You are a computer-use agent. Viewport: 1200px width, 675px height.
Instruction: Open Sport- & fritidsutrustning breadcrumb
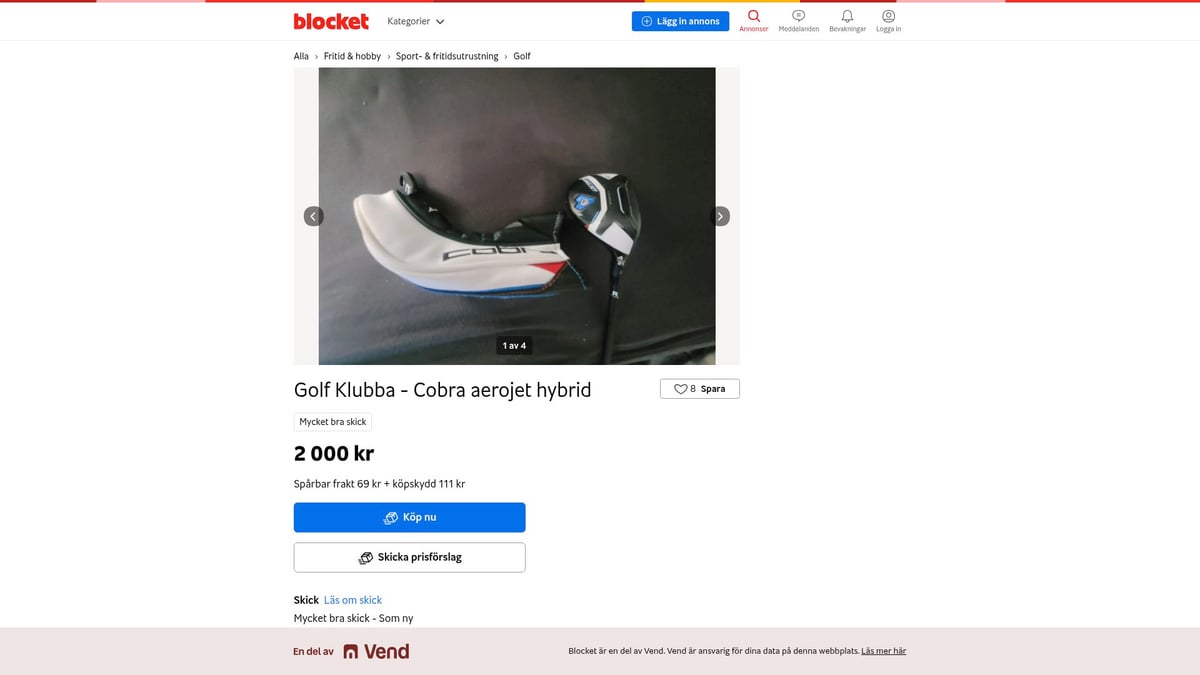(x=447, y=56)
